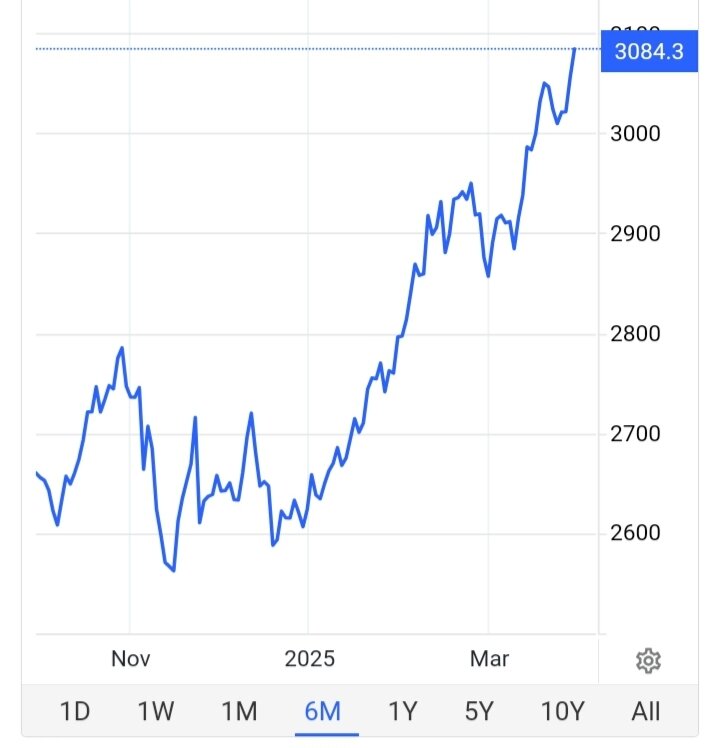This screenshot has width=719, height=748.
Task: Select the 1W time range
Action: tap(156, 712)
